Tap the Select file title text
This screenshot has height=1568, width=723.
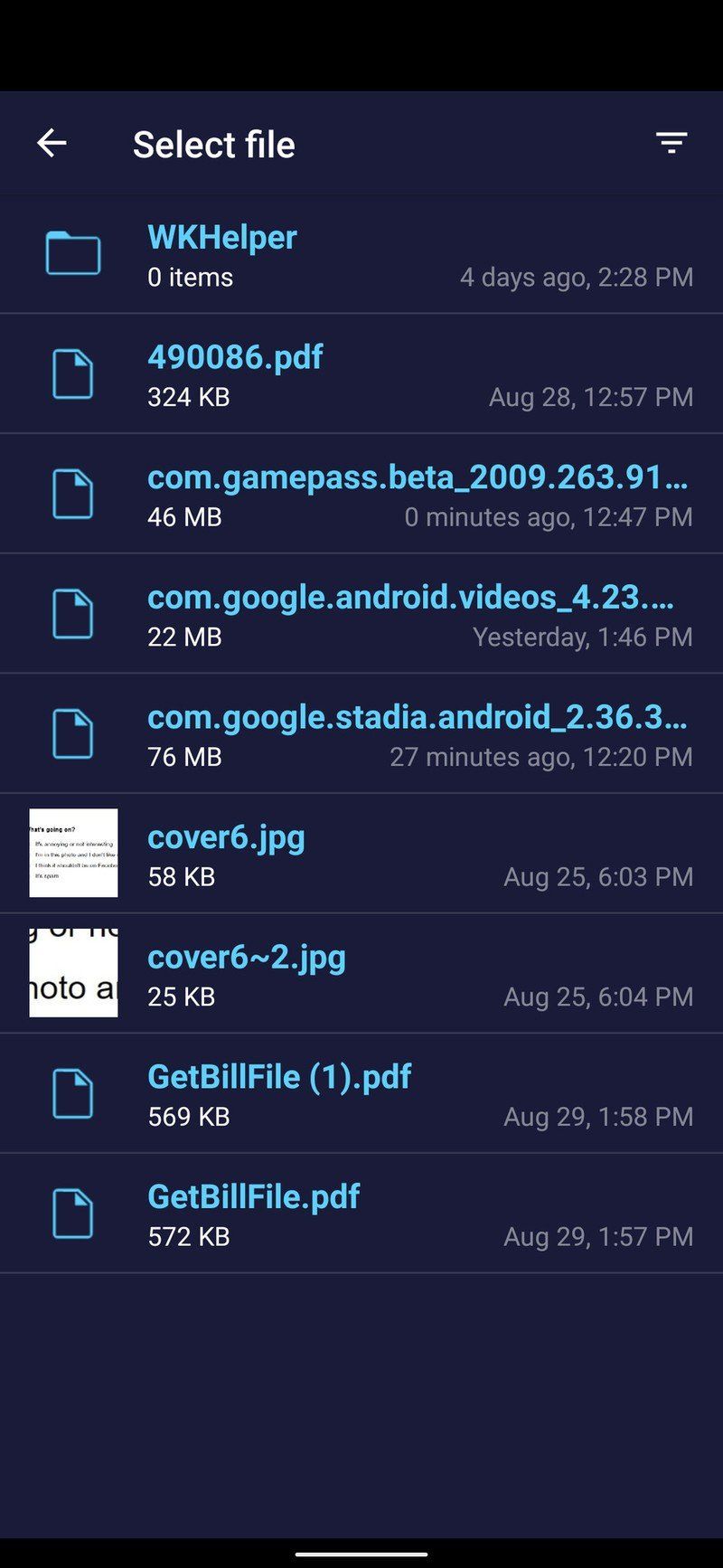(213, 143)
